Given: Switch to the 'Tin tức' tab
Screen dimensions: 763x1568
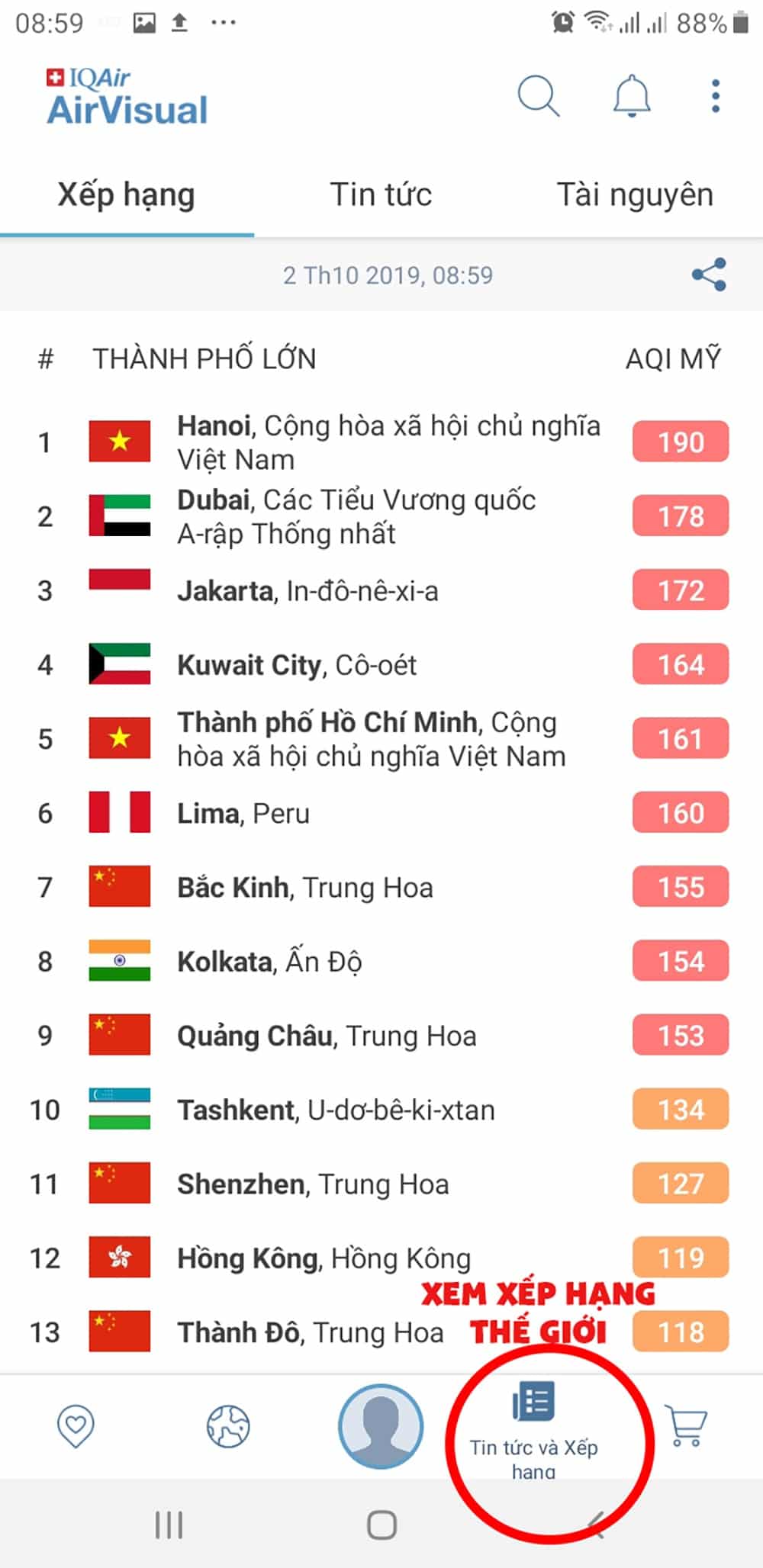Looking at the screenshot, I should pyautogui.click(x=381, y=194).
